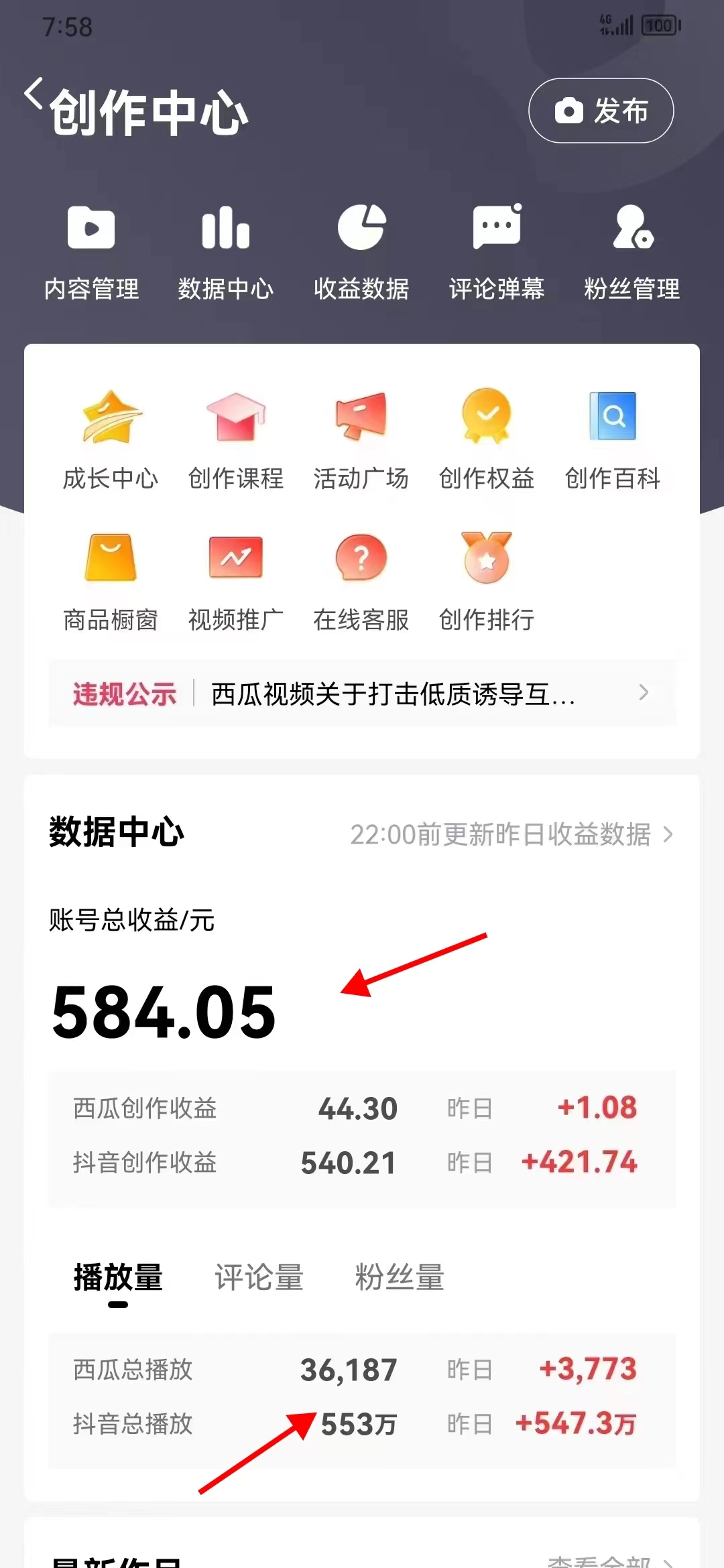
Task: Go back from 创作中心
Action: coord(35,94)
